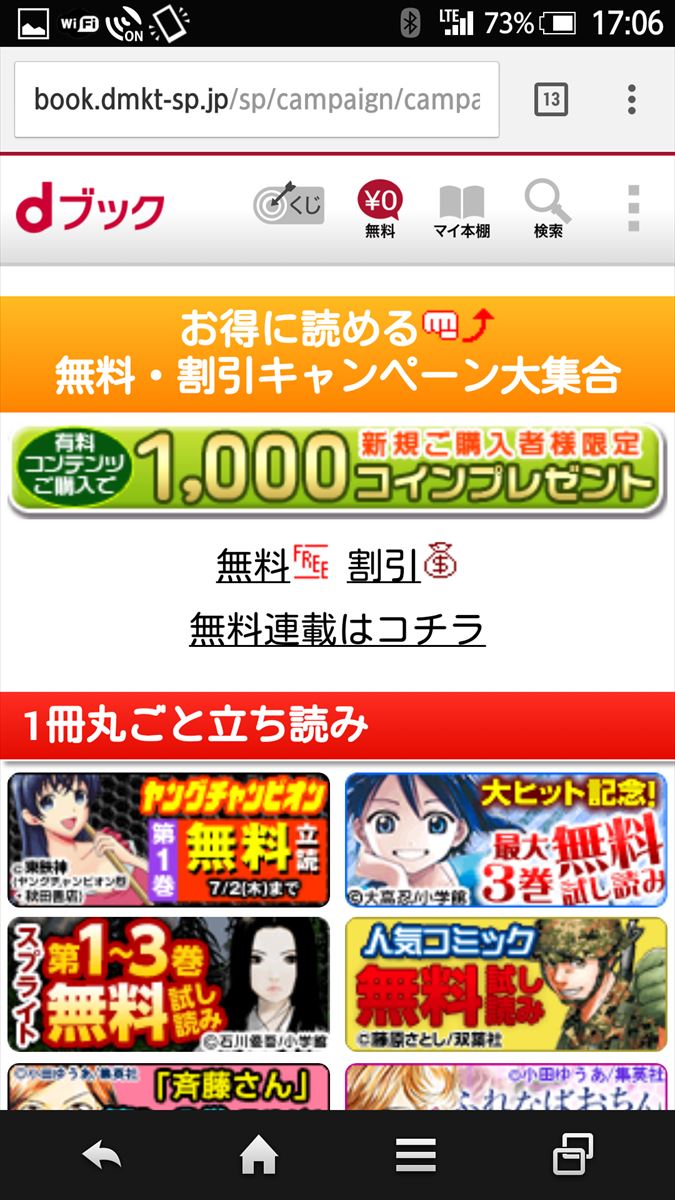Go back with the system back button

click(102, 1157)
